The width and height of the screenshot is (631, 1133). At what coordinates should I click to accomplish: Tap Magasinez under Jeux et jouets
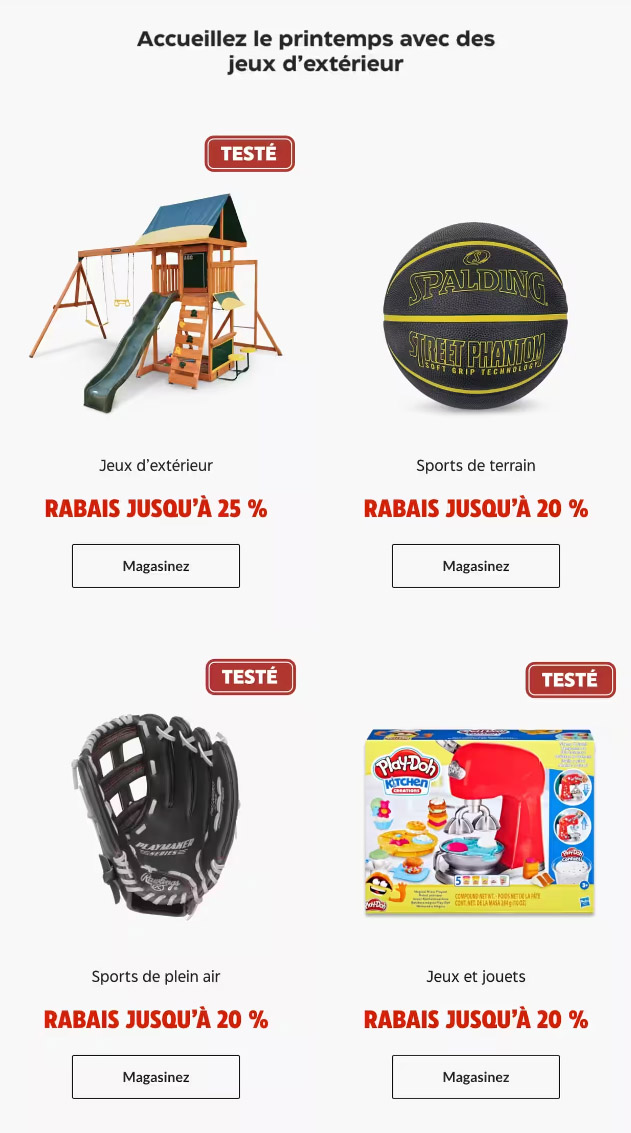[x=476, y=1077]
